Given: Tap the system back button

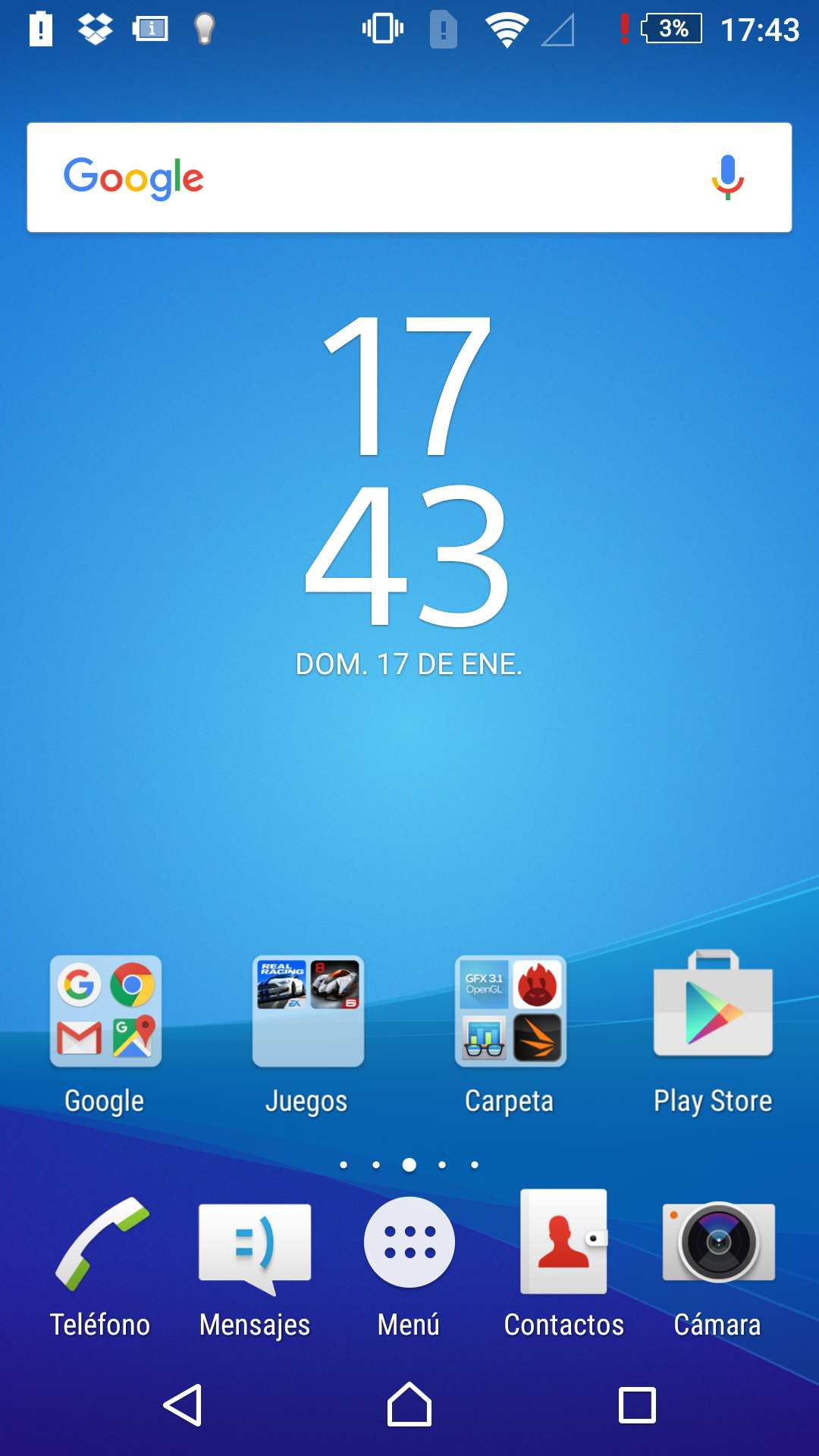Looking at the screenshot, I should pyautogui.click(x=183, y=1405).
